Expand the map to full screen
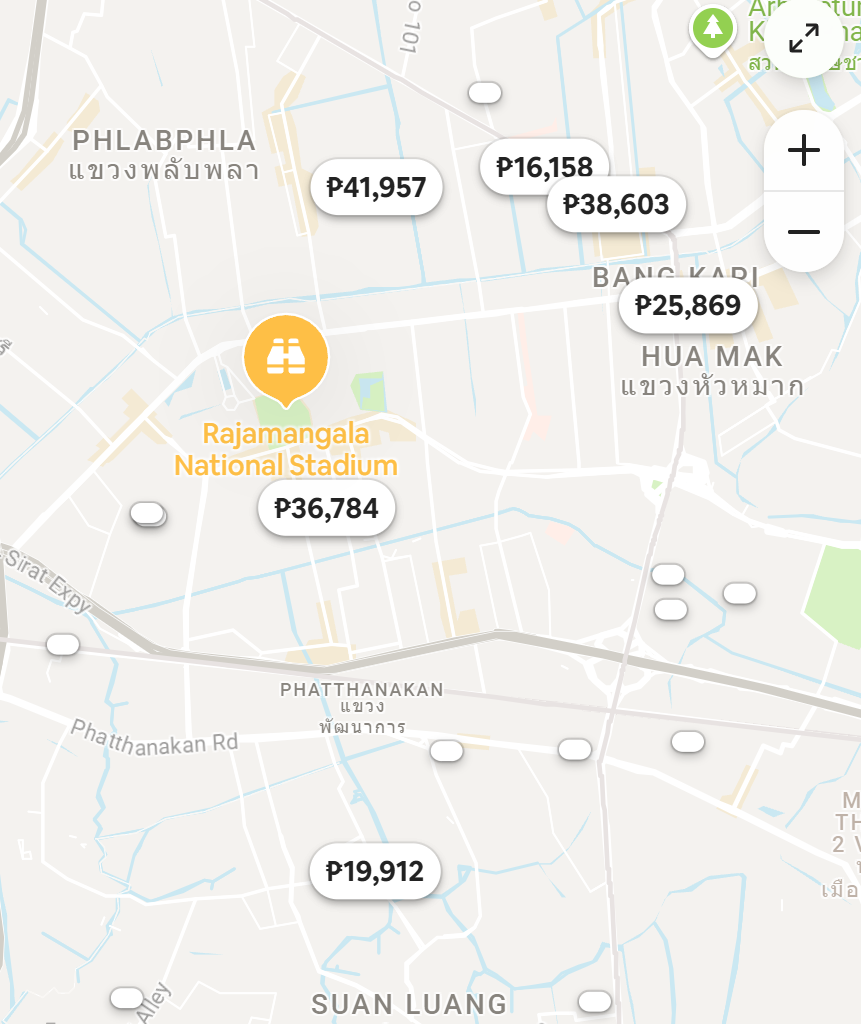Screen dimensions: 861x1024 point(803,39)
